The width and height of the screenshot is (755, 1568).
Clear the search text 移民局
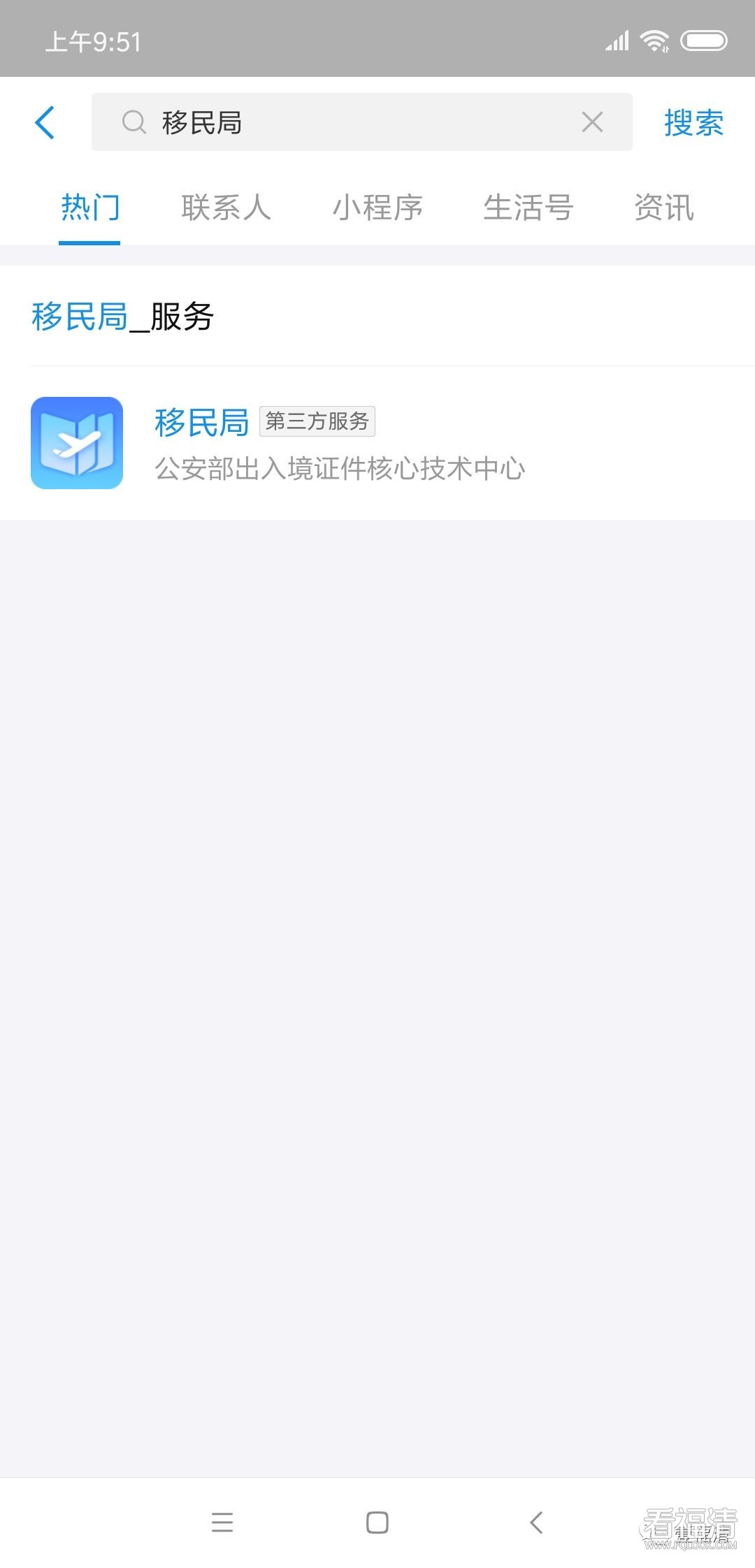(x=592, y=123)
